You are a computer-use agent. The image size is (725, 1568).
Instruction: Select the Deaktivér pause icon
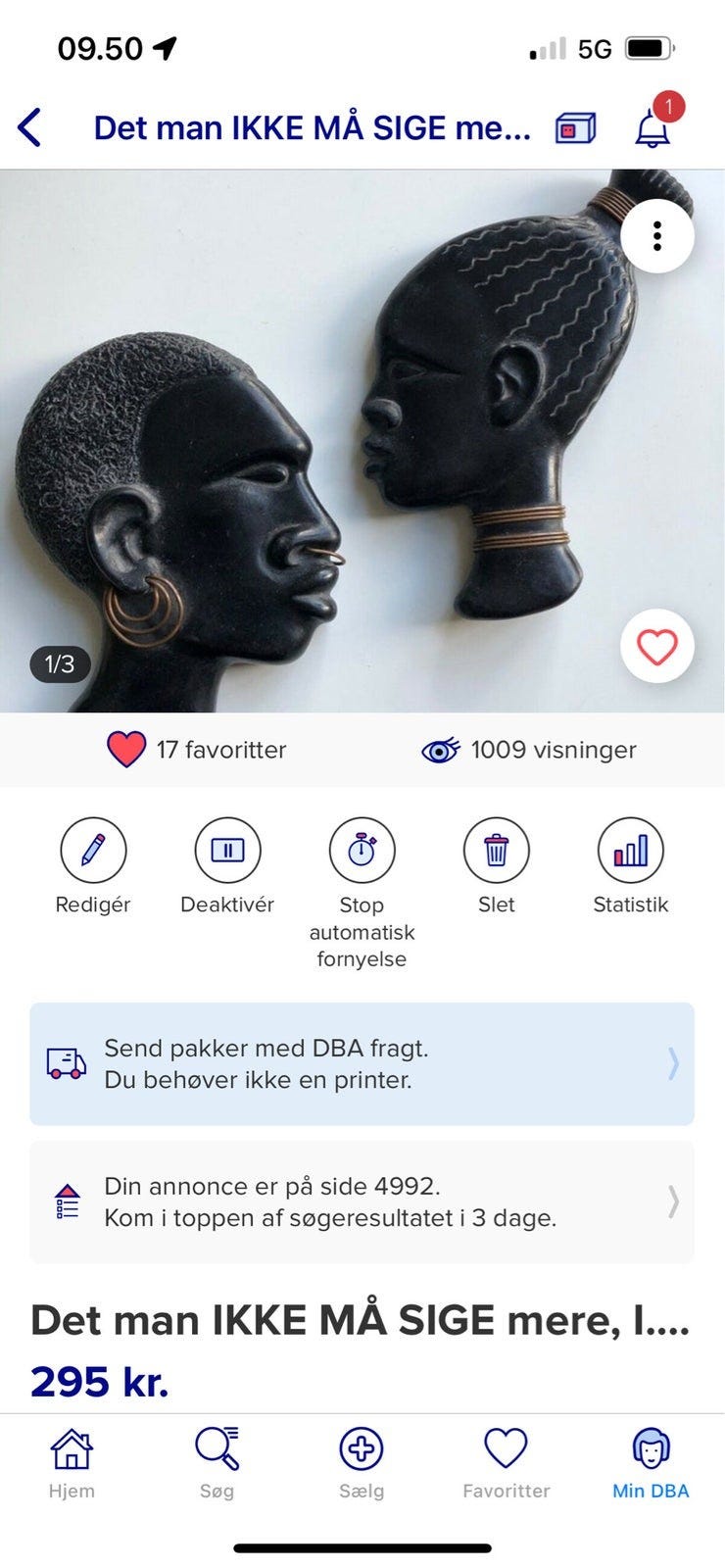point(227,850)
